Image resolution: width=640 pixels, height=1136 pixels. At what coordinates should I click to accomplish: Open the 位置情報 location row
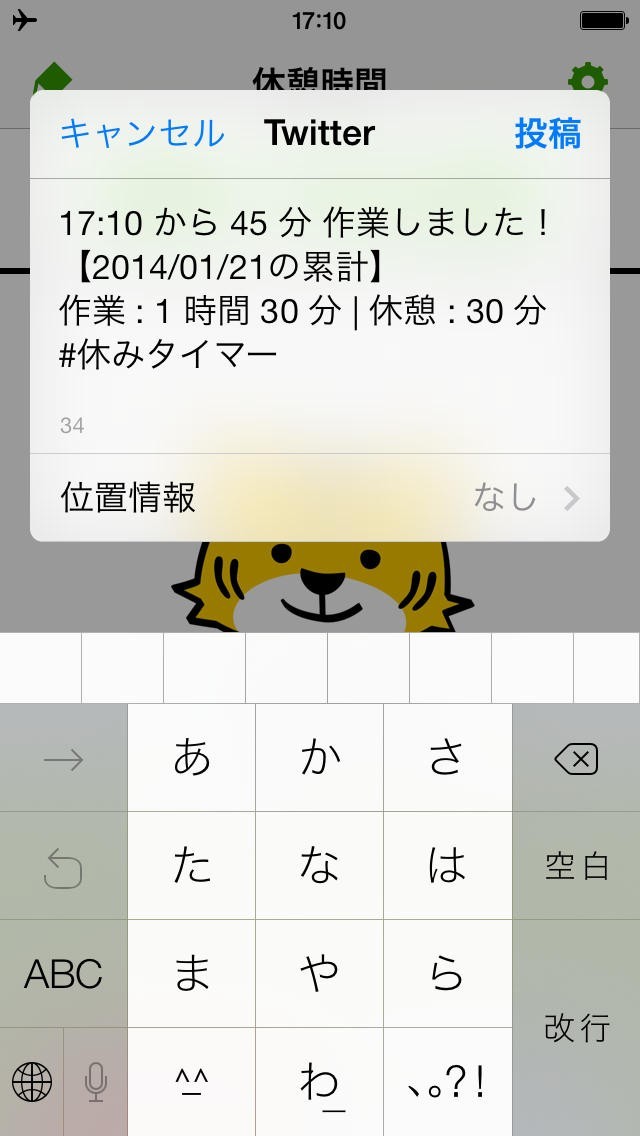click(320, 497)
